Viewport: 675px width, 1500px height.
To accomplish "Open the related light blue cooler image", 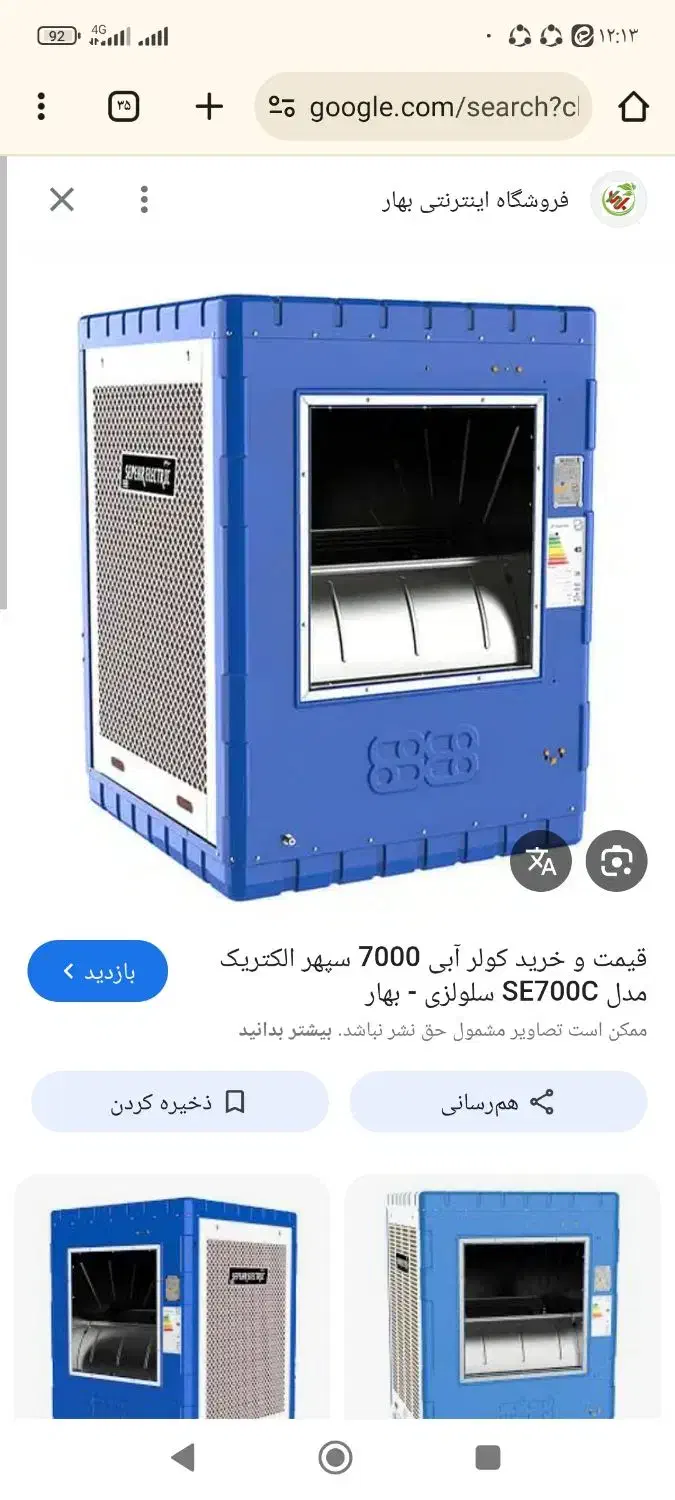I will click(x=502, y=1300).
